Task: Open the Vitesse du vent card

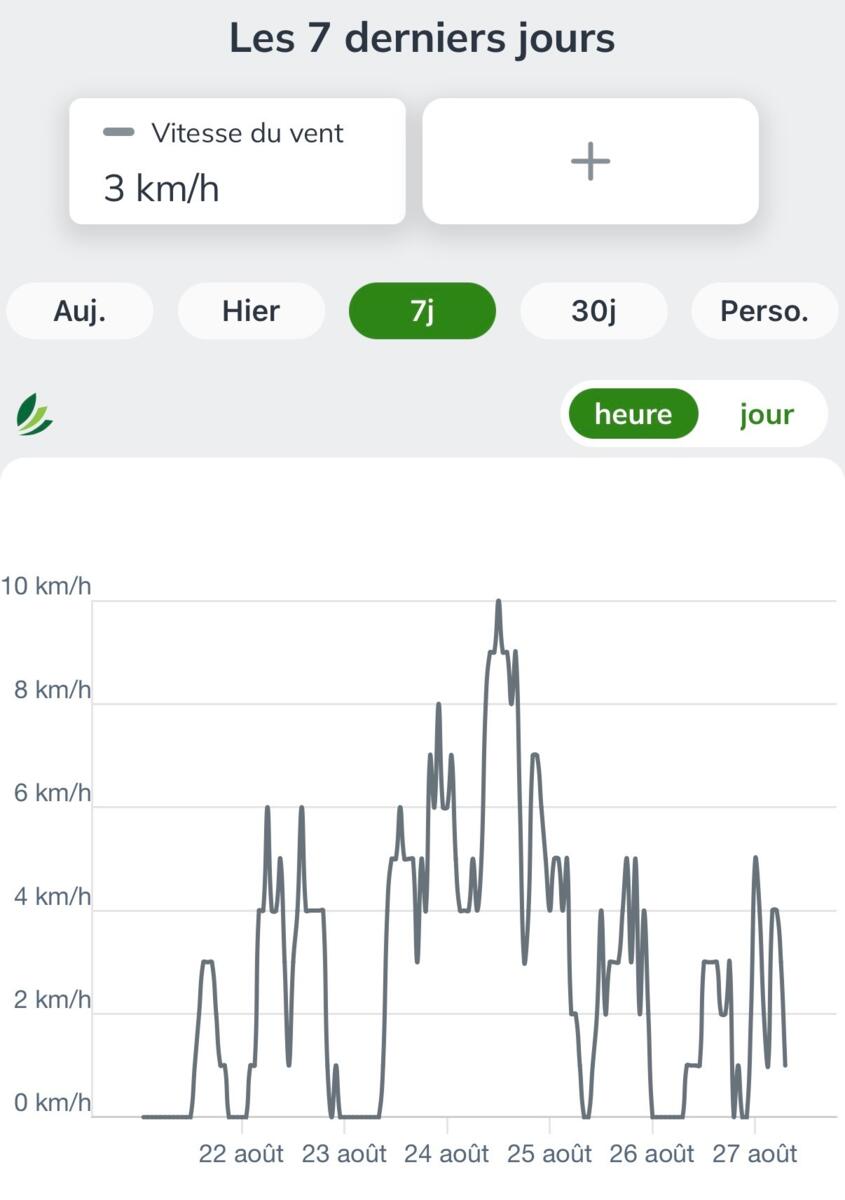Action: pos(237,161)
